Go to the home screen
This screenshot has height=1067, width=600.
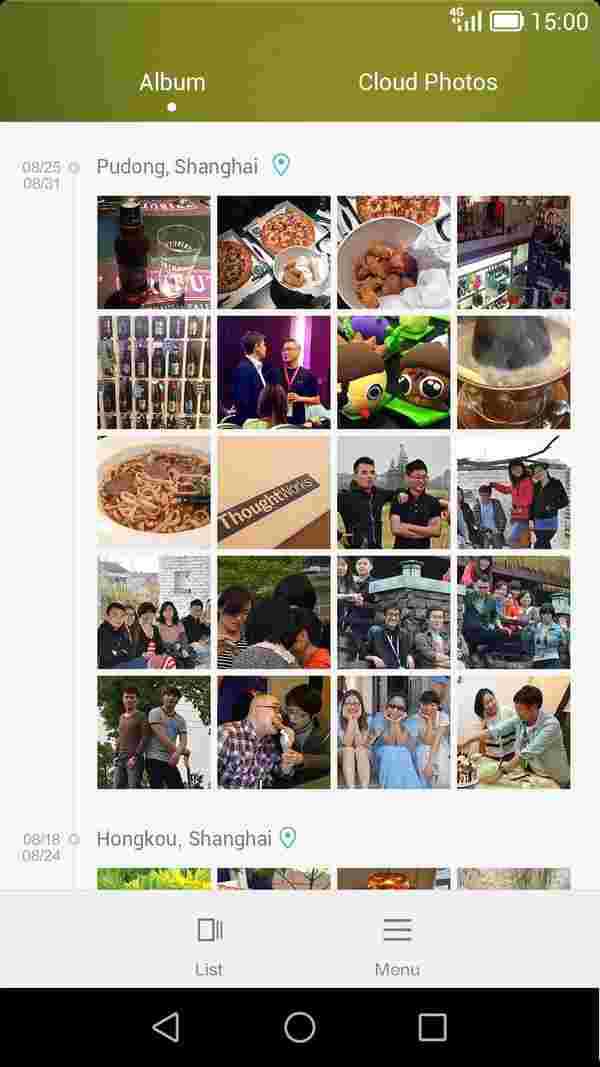click(300, 1027)
